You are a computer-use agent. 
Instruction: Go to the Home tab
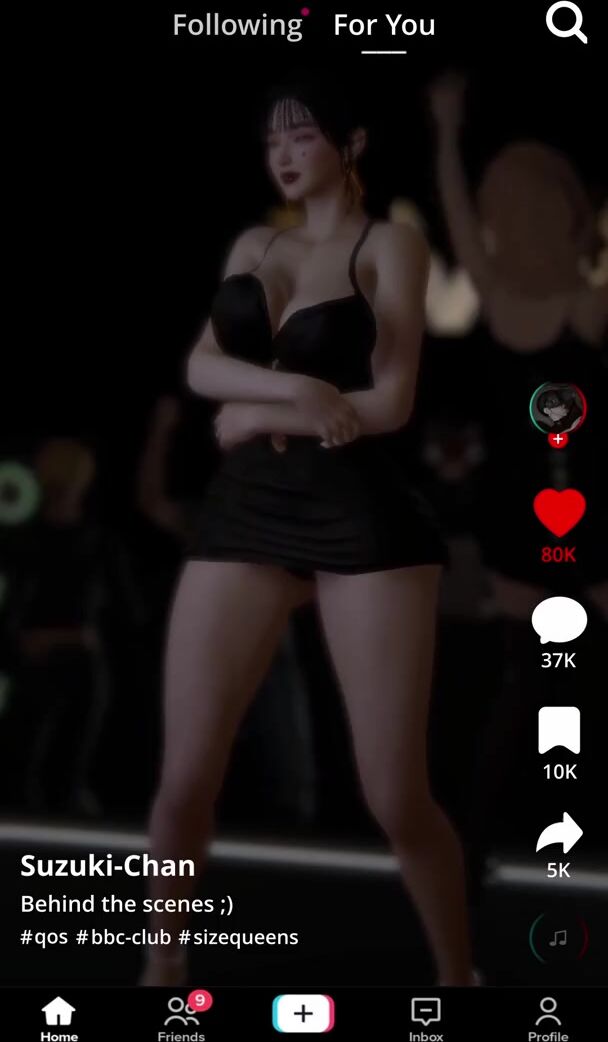click(x=59, y=1018)
